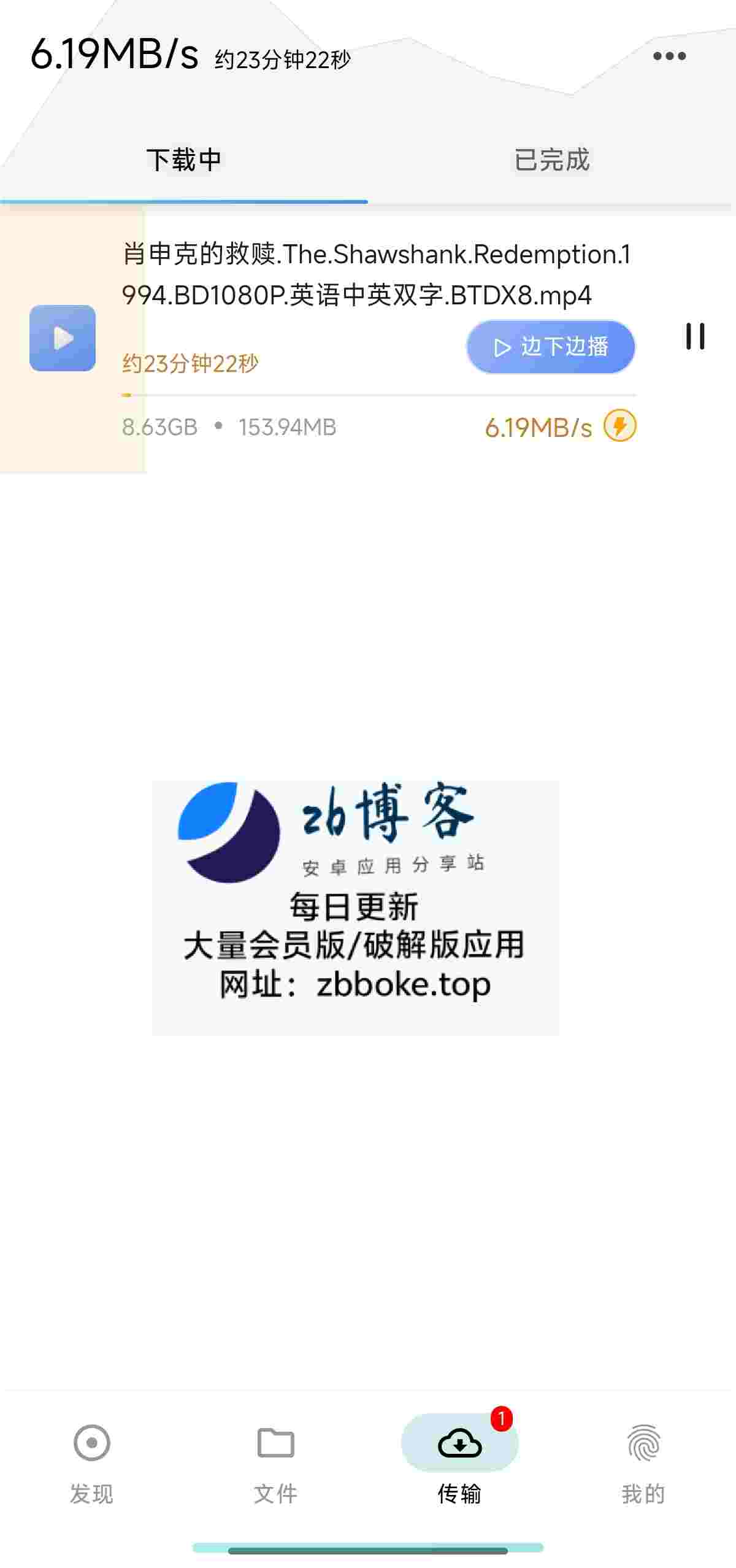736x1568 pixels.
Task: Switch to the 传输 tab
Action: pyautogui.click(x=459, y=1464)
